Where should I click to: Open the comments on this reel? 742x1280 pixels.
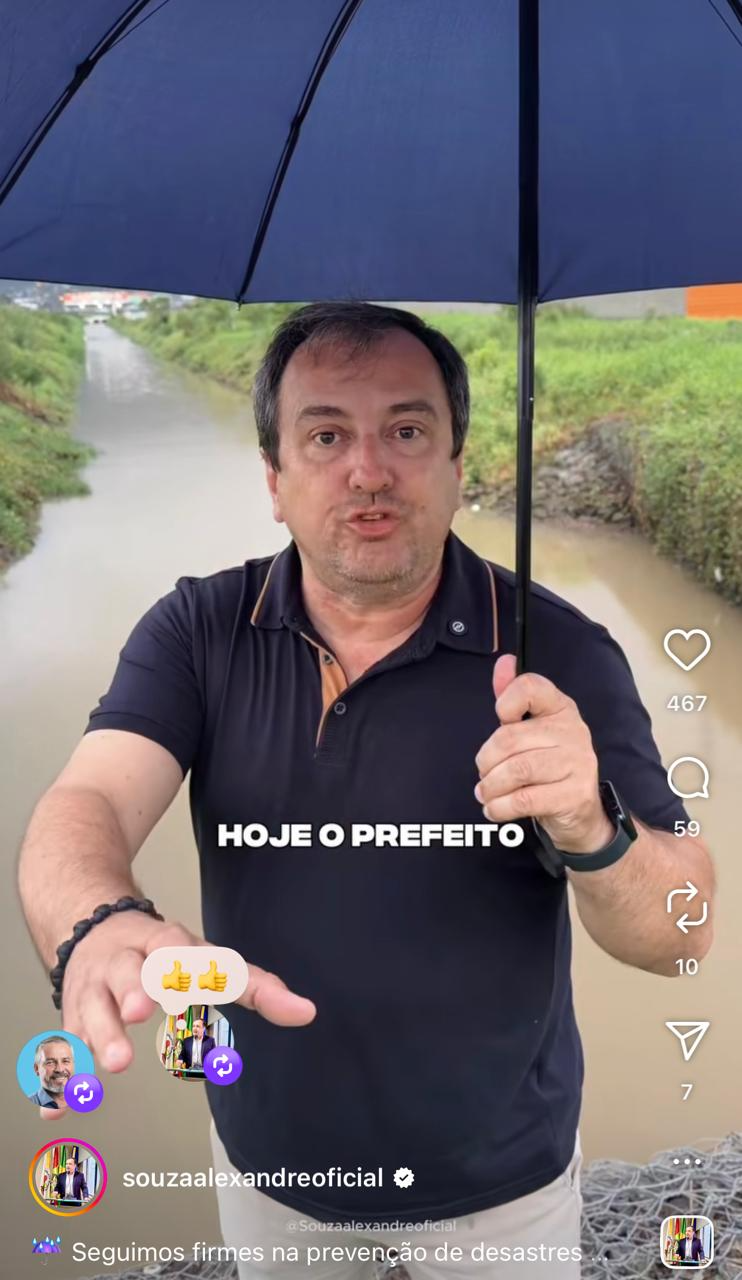tap(687, 778)
